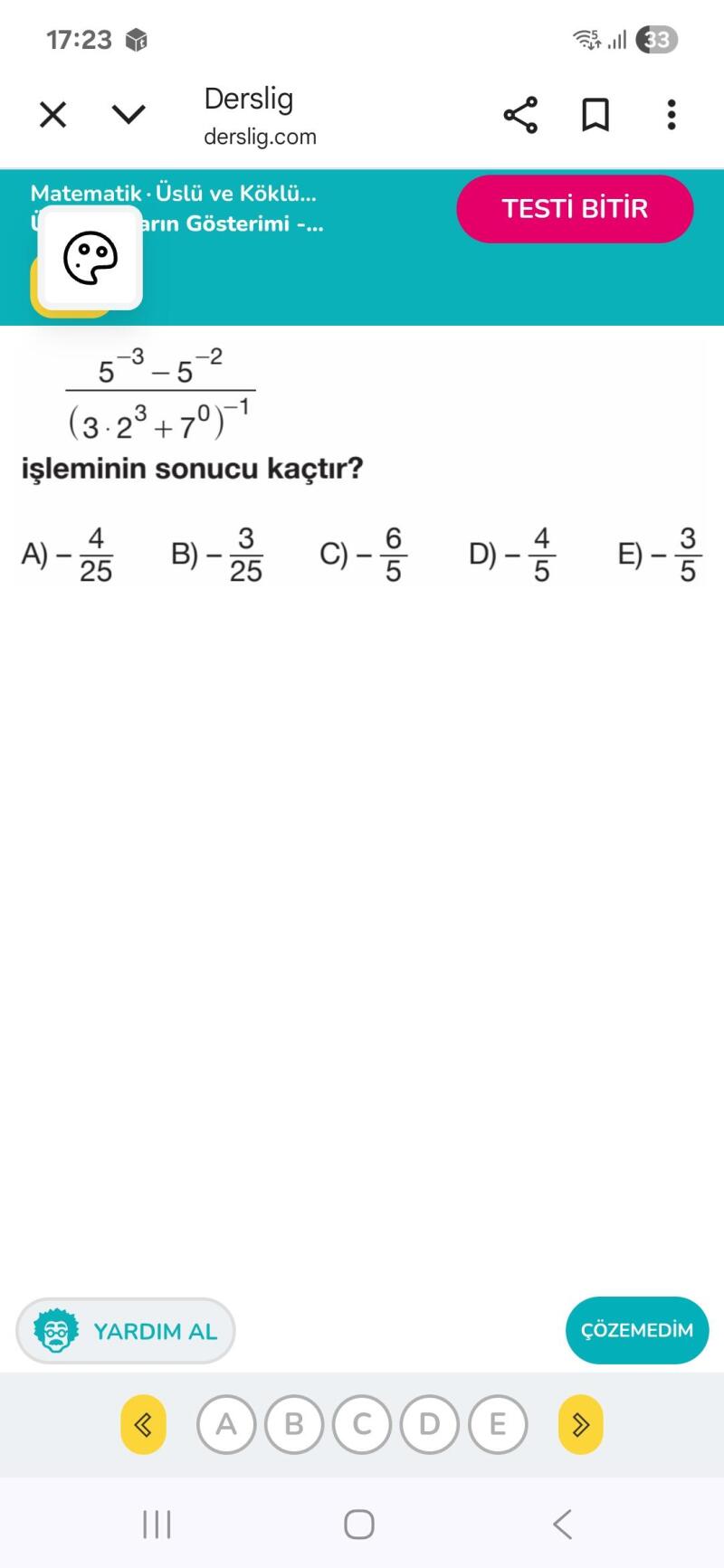724x1568 pixels.
Task: Tap the system back button
Action: point(562,1524)
